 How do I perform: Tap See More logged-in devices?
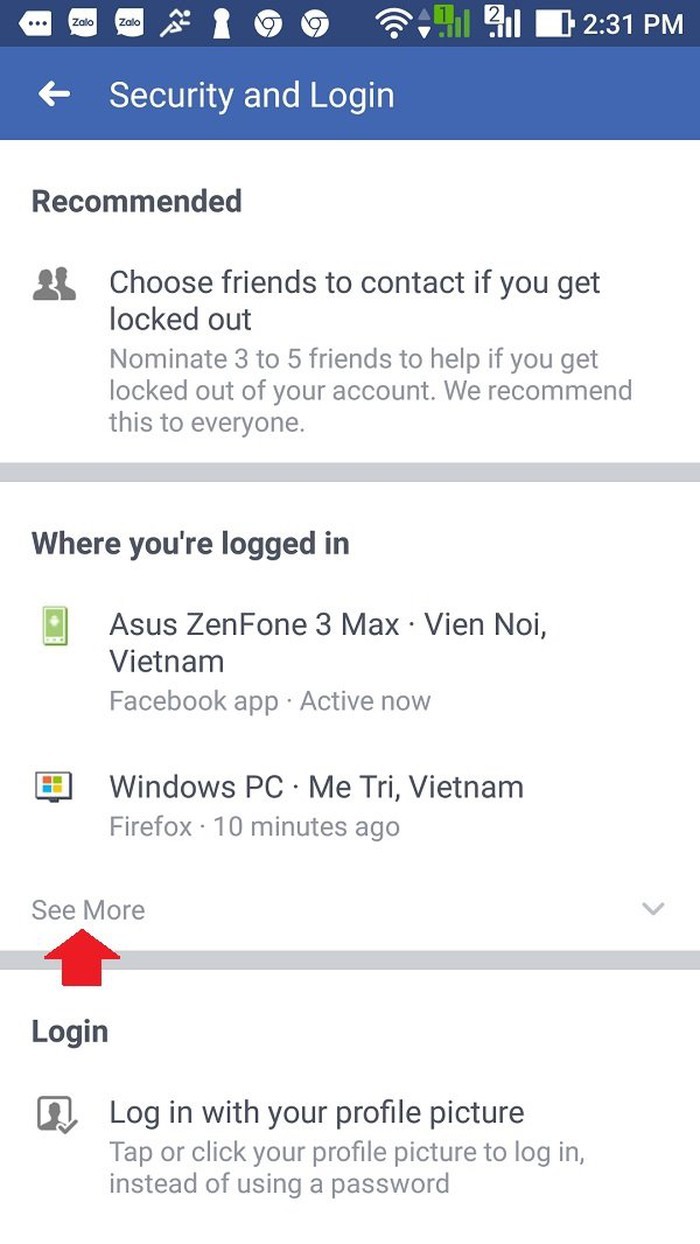coord(88,910)
